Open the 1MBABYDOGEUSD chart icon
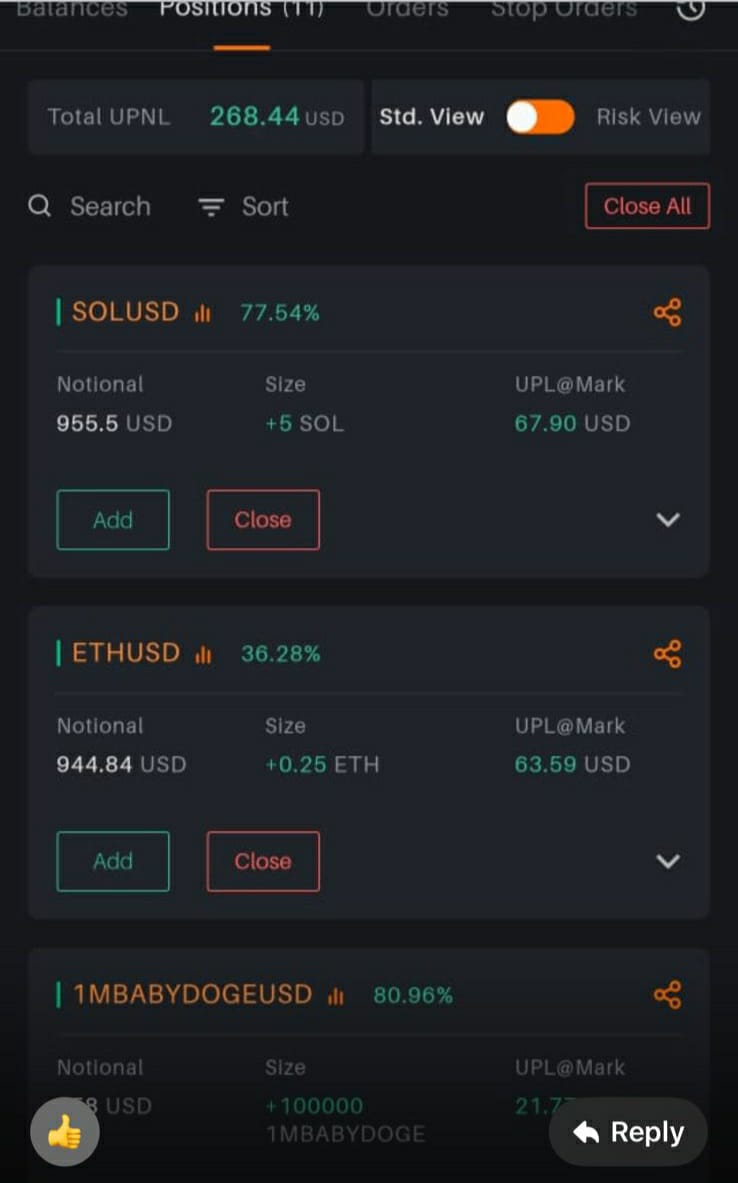 336,995
